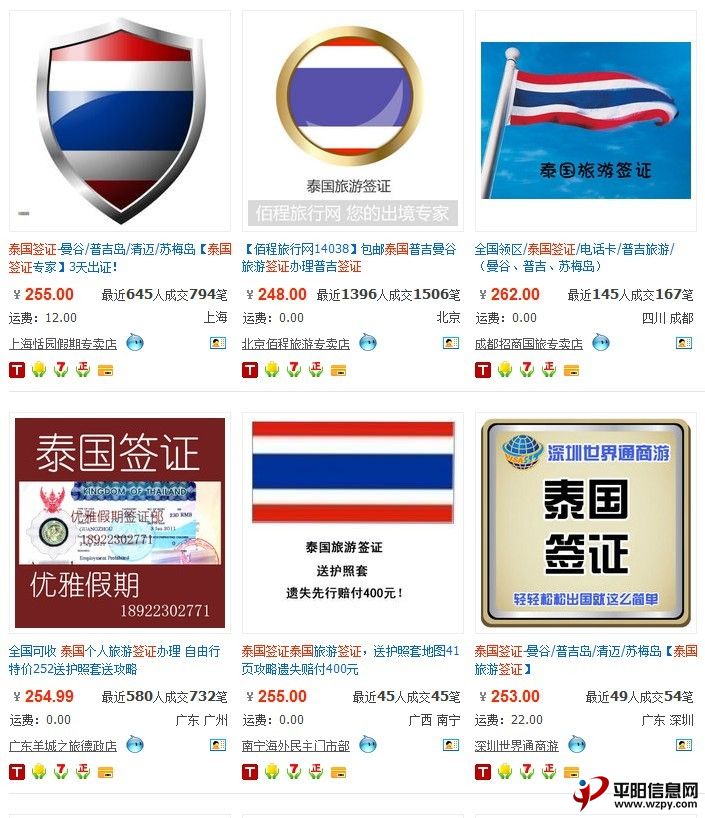Open the 优雅假期 泰国签证 product image
This screenshot has height=818, width=705.
120,523
